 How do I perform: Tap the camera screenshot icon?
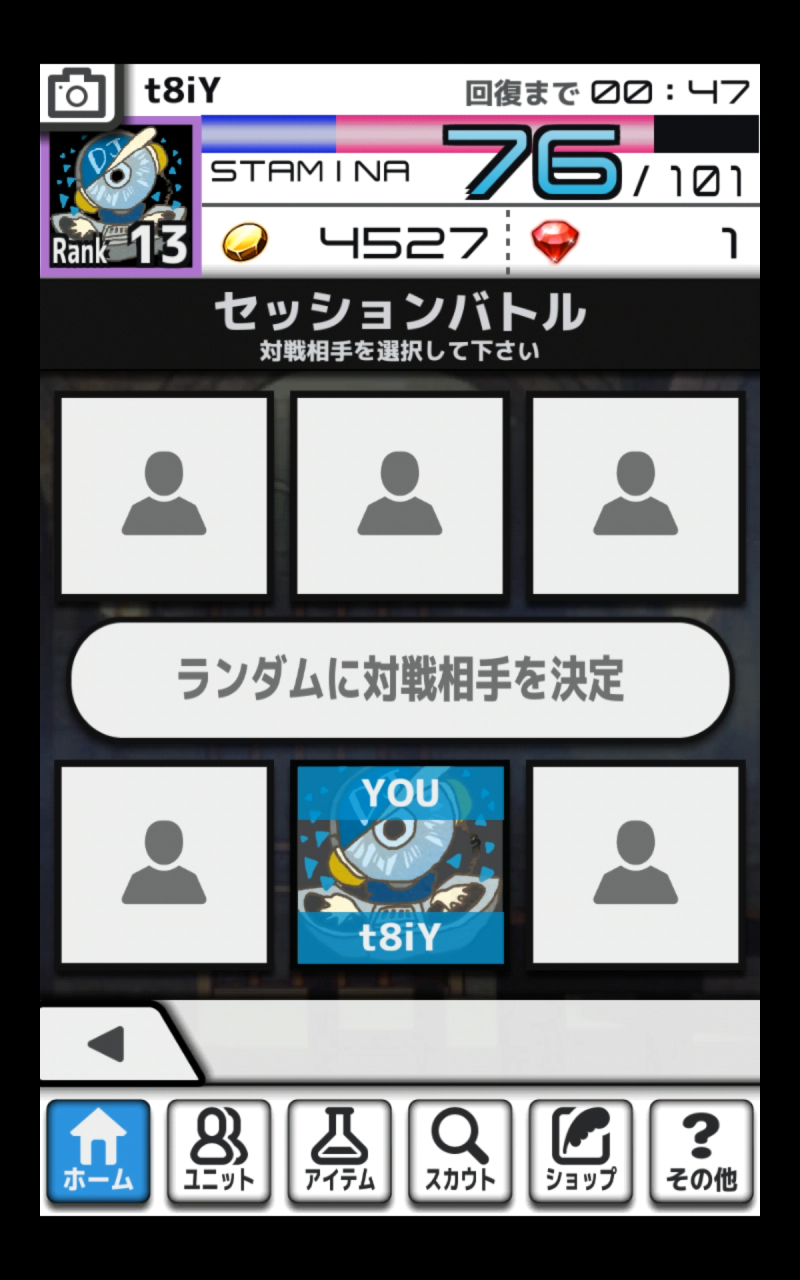77,93
